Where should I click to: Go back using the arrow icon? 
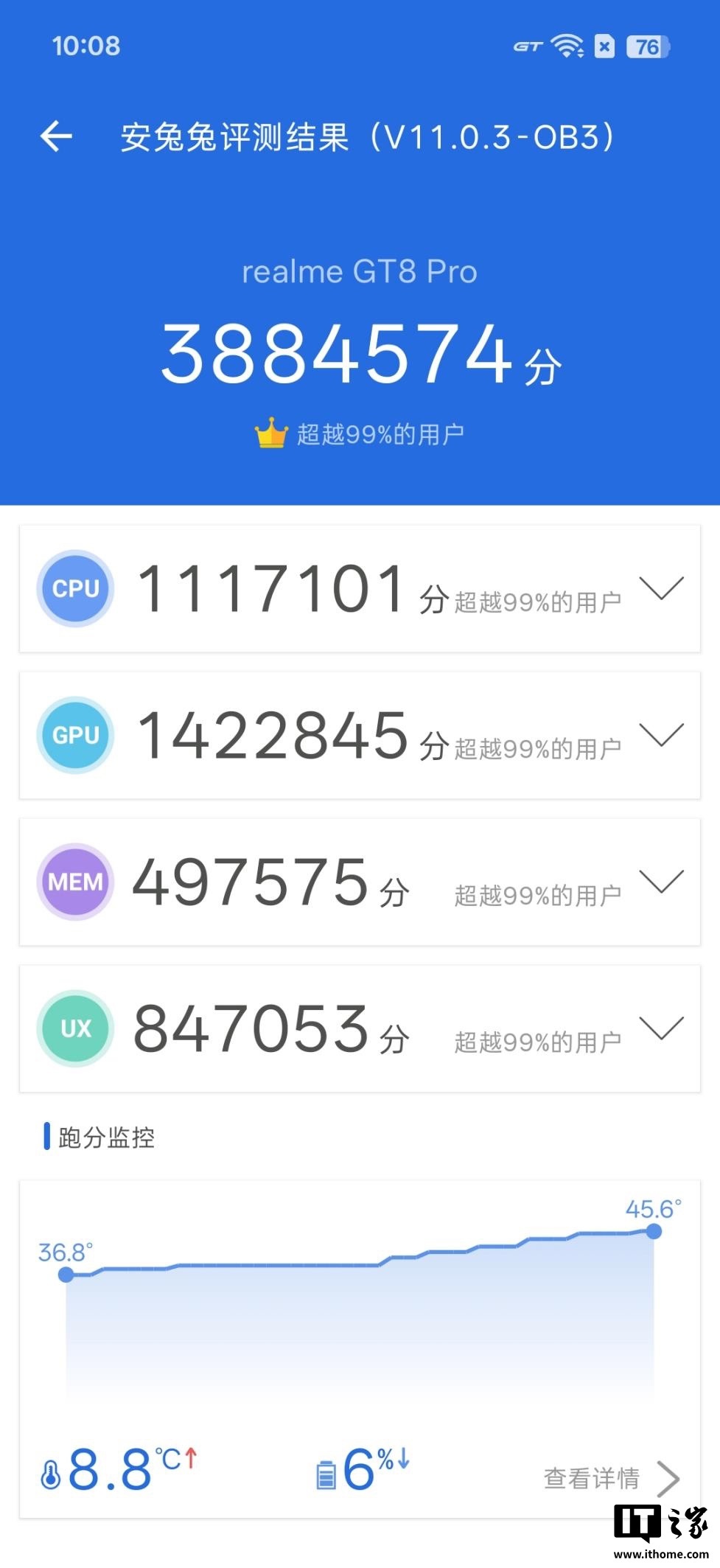[56, 136]
